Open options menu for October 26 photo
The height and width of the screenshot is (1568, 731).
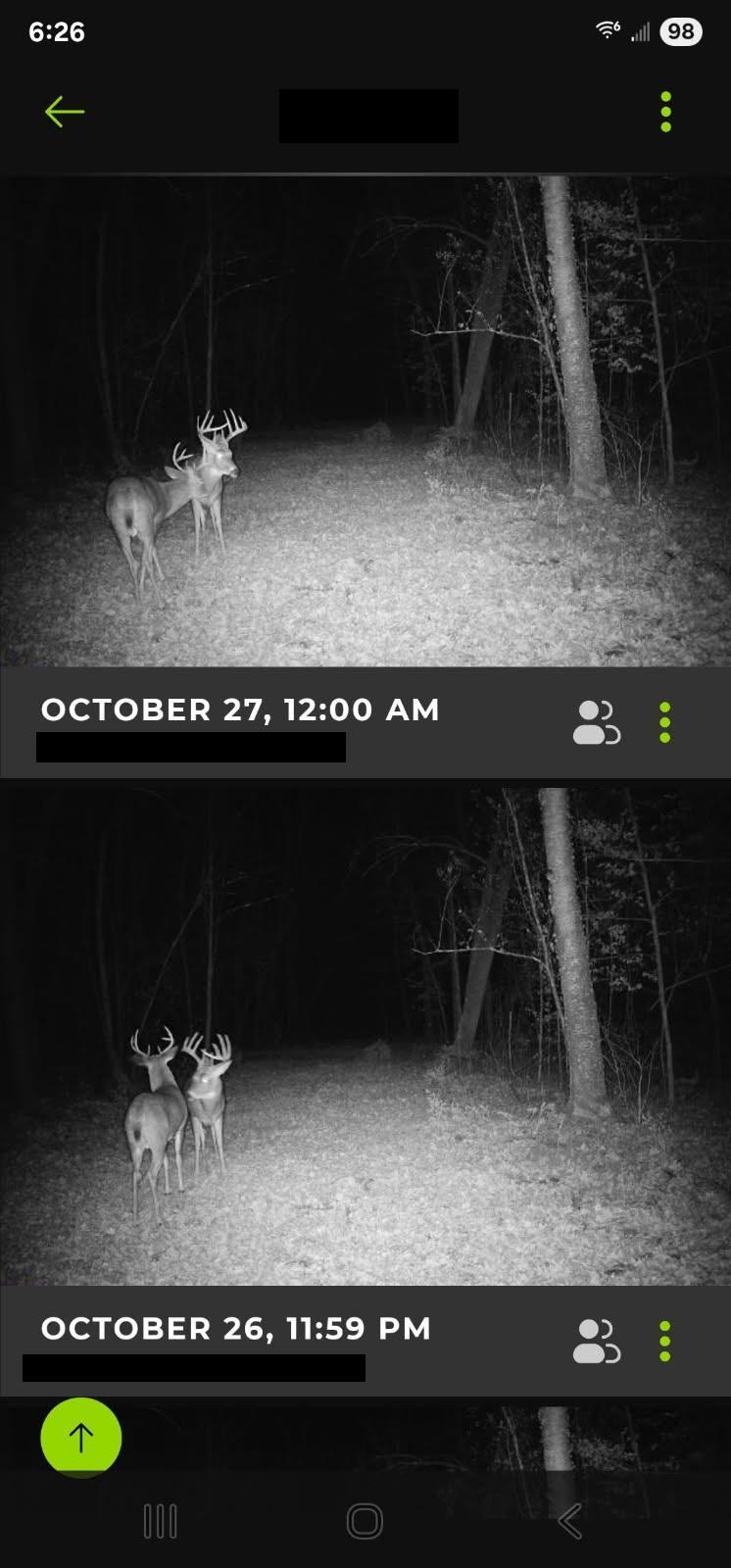pyautogui.click(x=665, y=1342)
